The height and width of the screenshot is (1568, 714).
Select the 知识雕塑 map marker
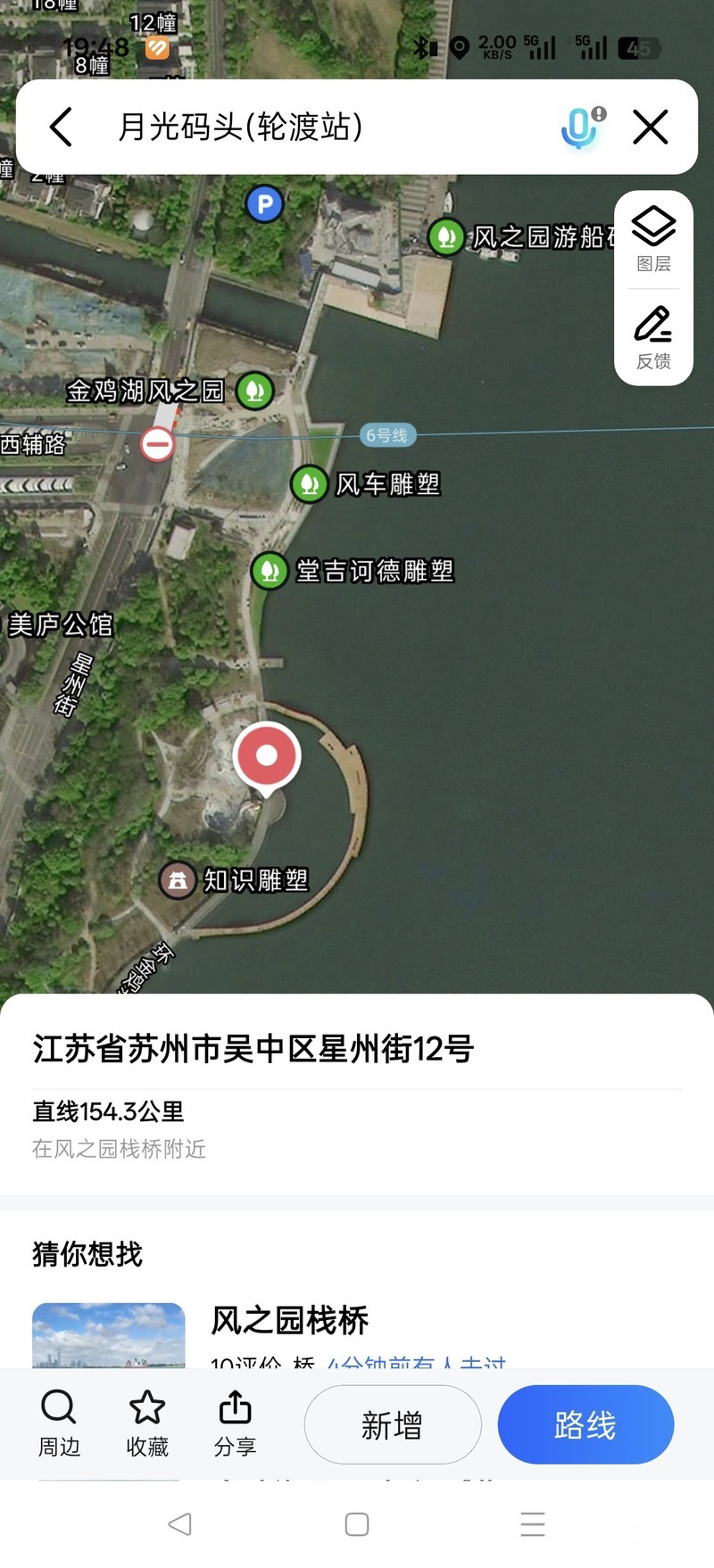click(178, 880)
